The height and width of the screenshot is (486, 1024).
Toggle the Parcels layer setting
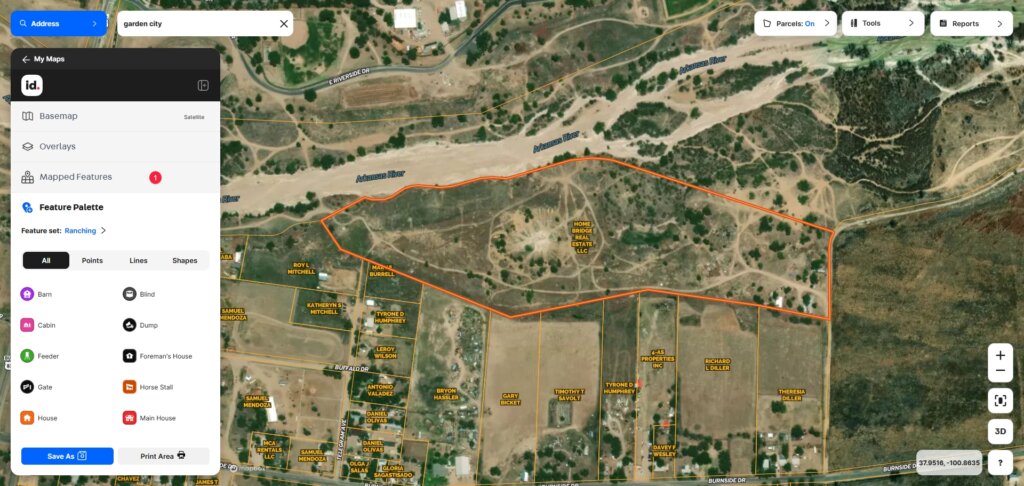tap(795, 23)
